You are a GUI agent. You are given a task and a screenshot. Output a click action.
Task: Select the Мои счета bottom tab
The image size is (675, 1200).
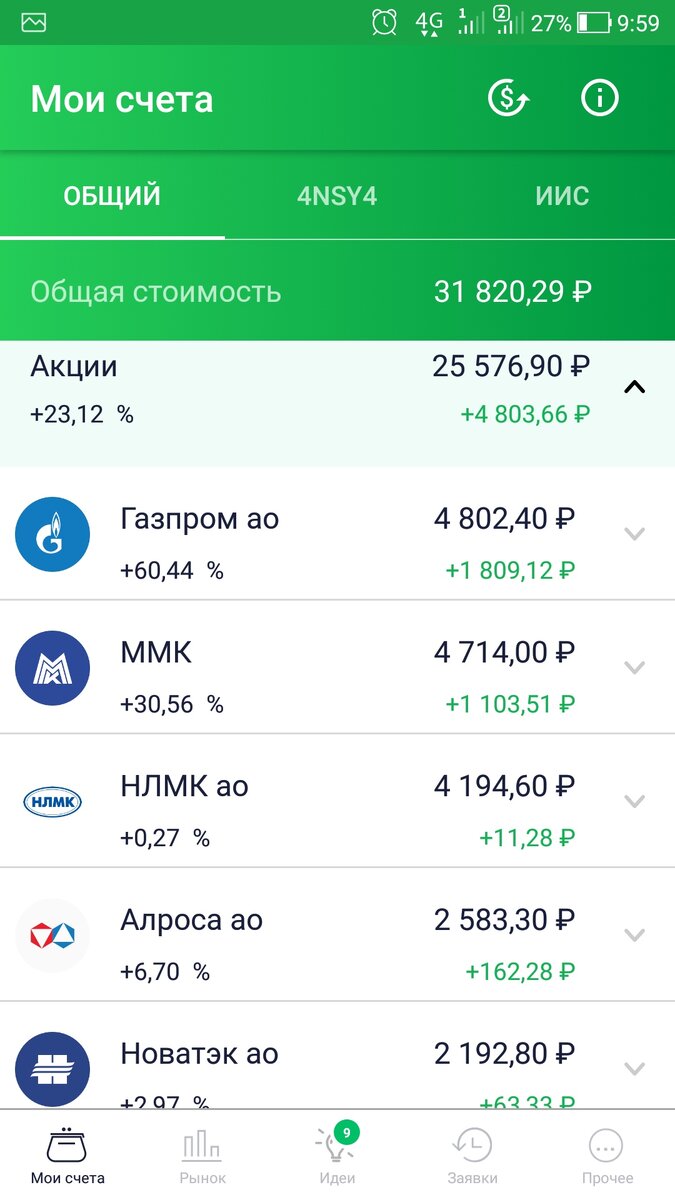[x=67, y=1156]
